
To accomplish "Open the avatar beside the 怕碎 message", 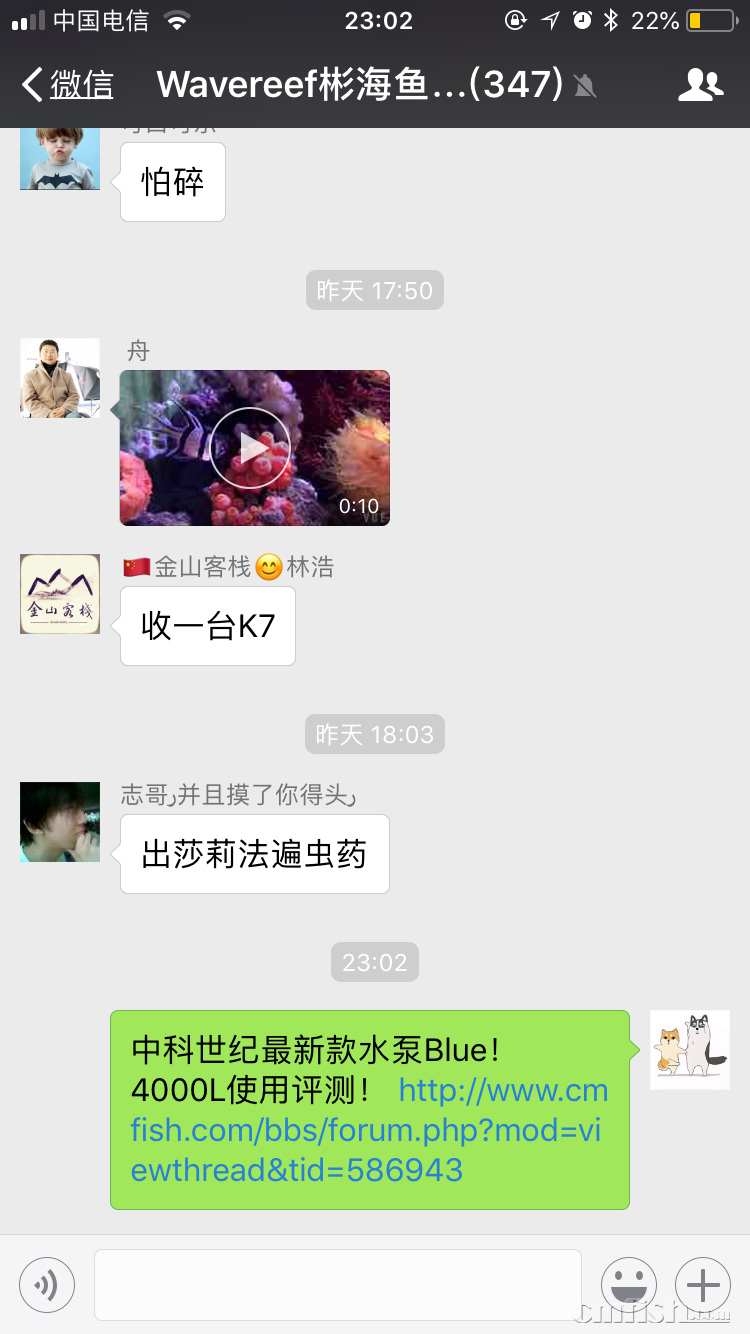I will (x=60, y=160).
